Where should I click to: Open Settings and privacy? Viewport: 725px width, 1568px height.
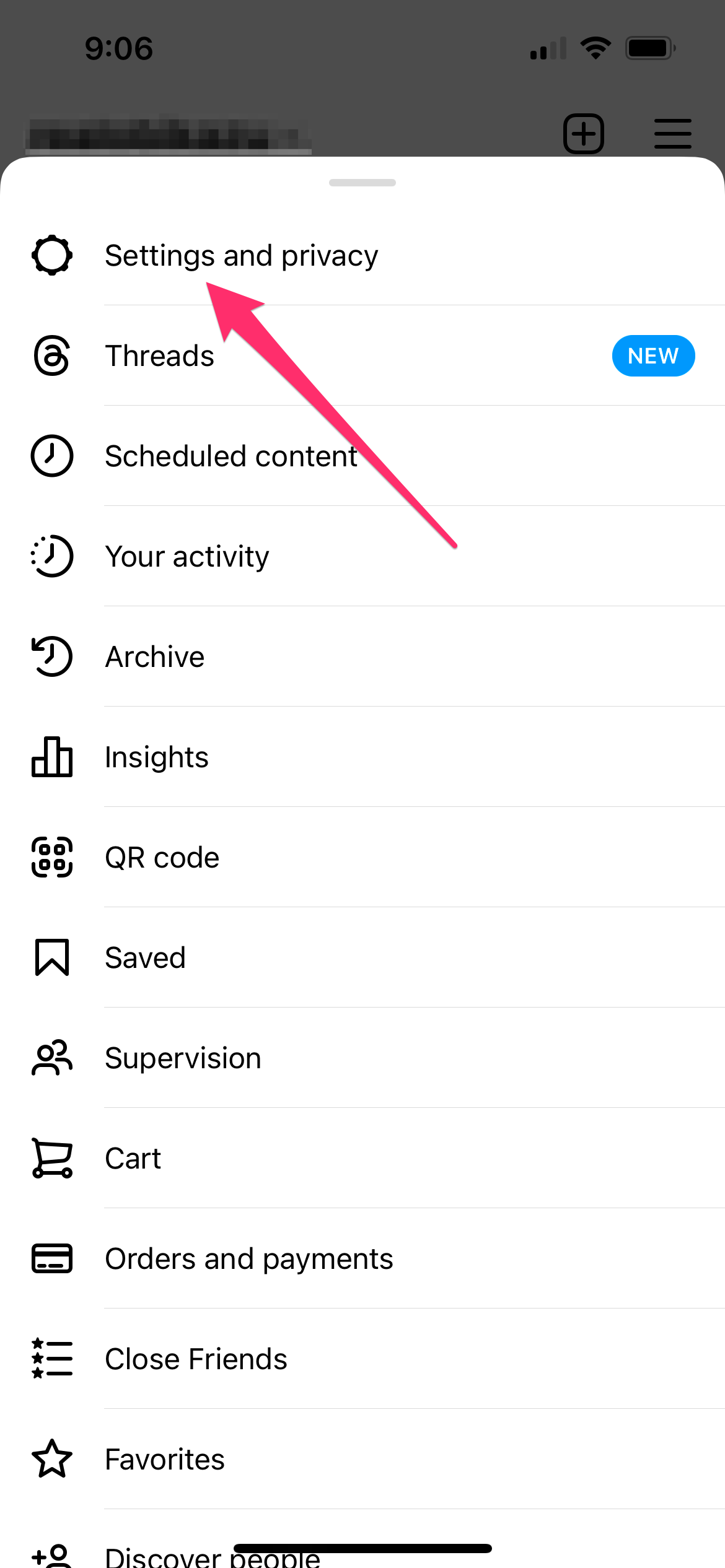coord(242,255)
